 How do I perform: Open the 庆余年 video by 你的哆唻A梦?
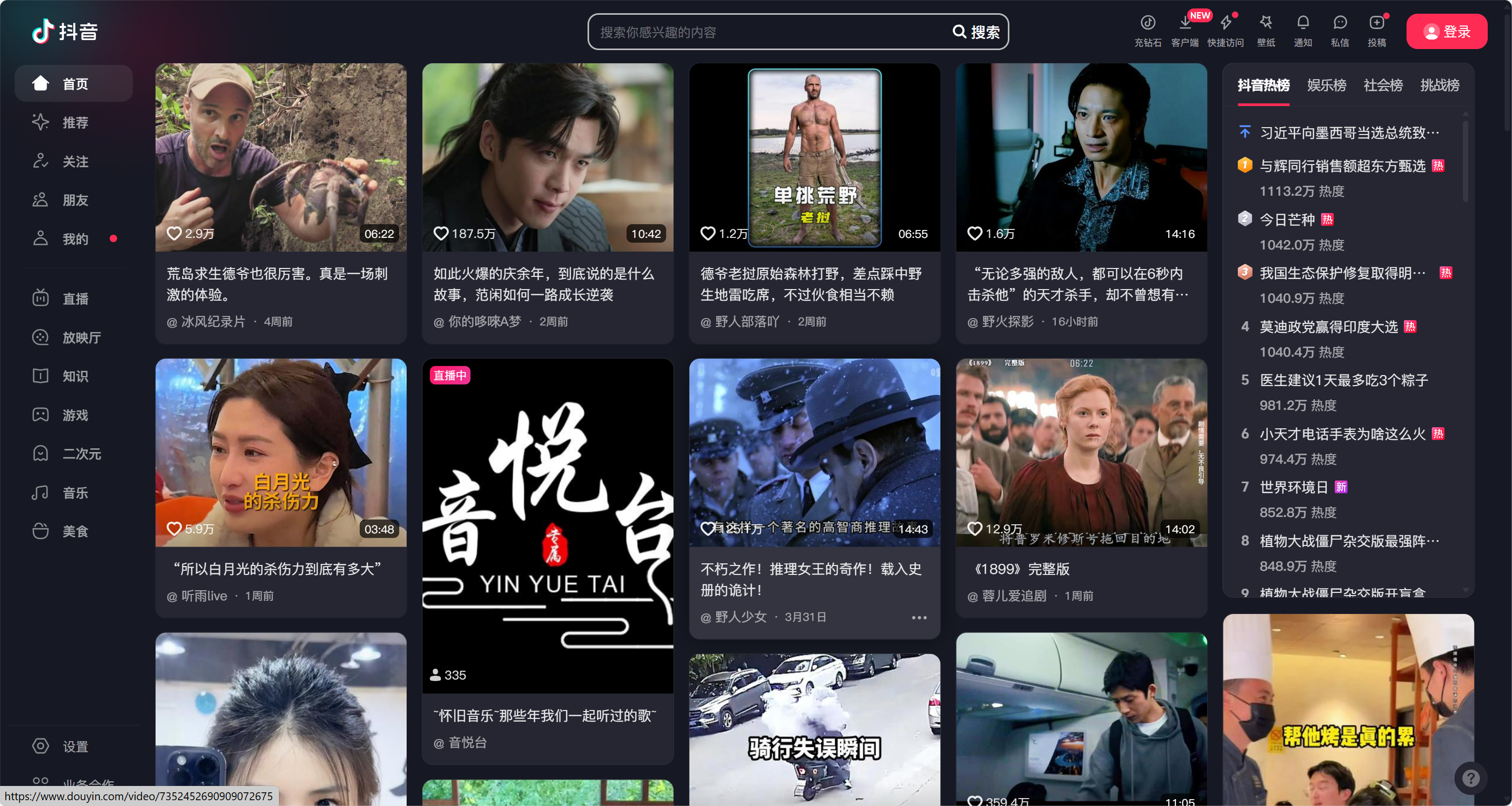pos(547,158)
